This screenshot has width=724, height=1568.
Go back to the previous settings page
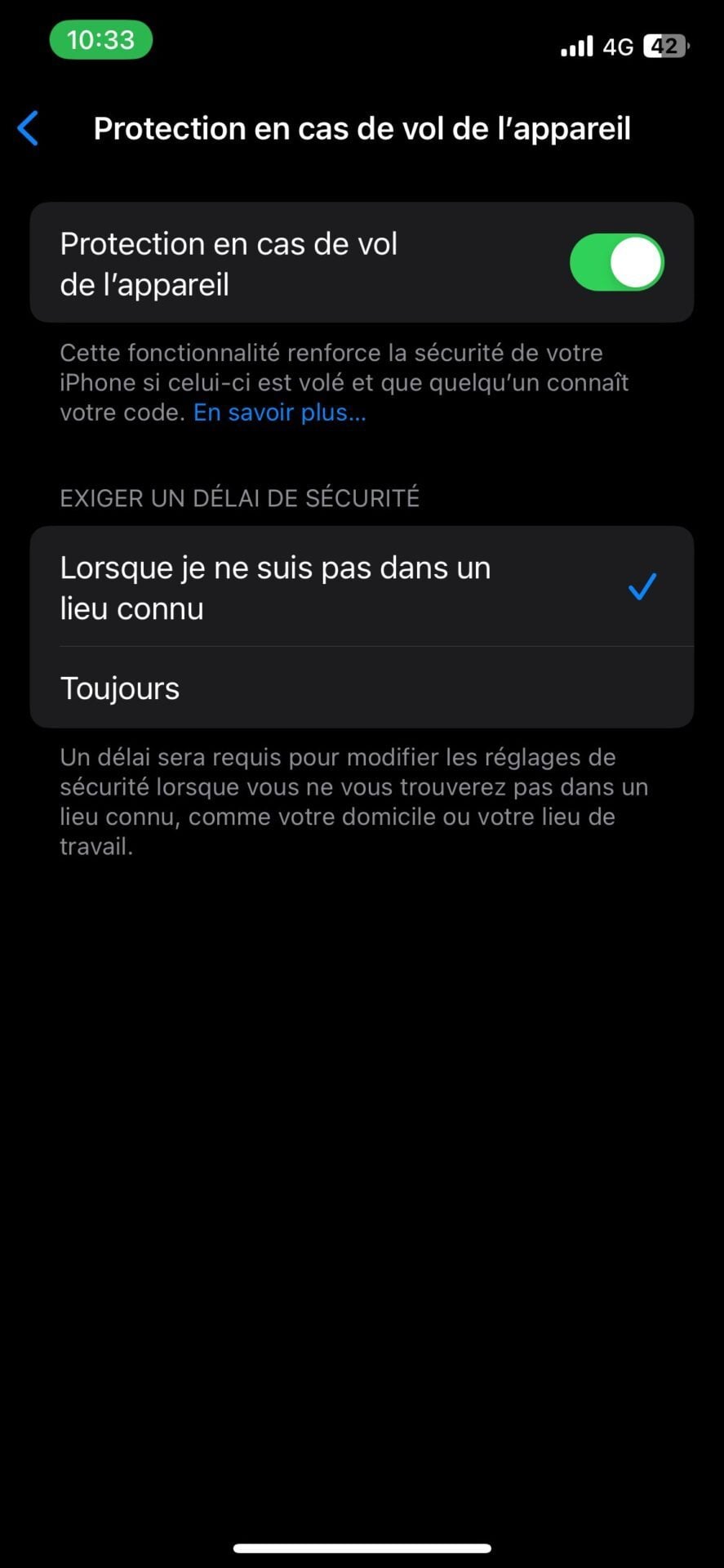coord(29,129)
